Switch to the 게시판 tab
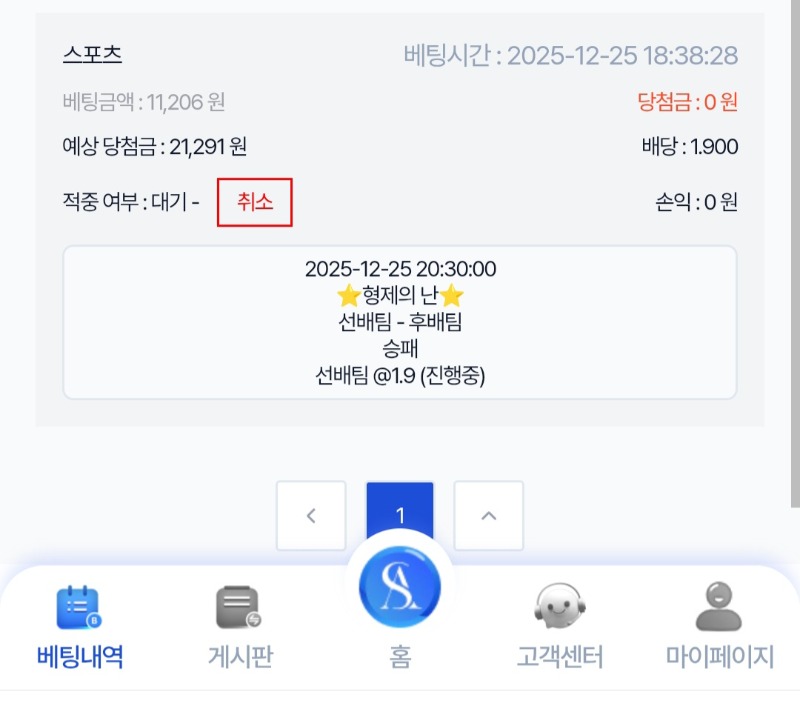 240,627
